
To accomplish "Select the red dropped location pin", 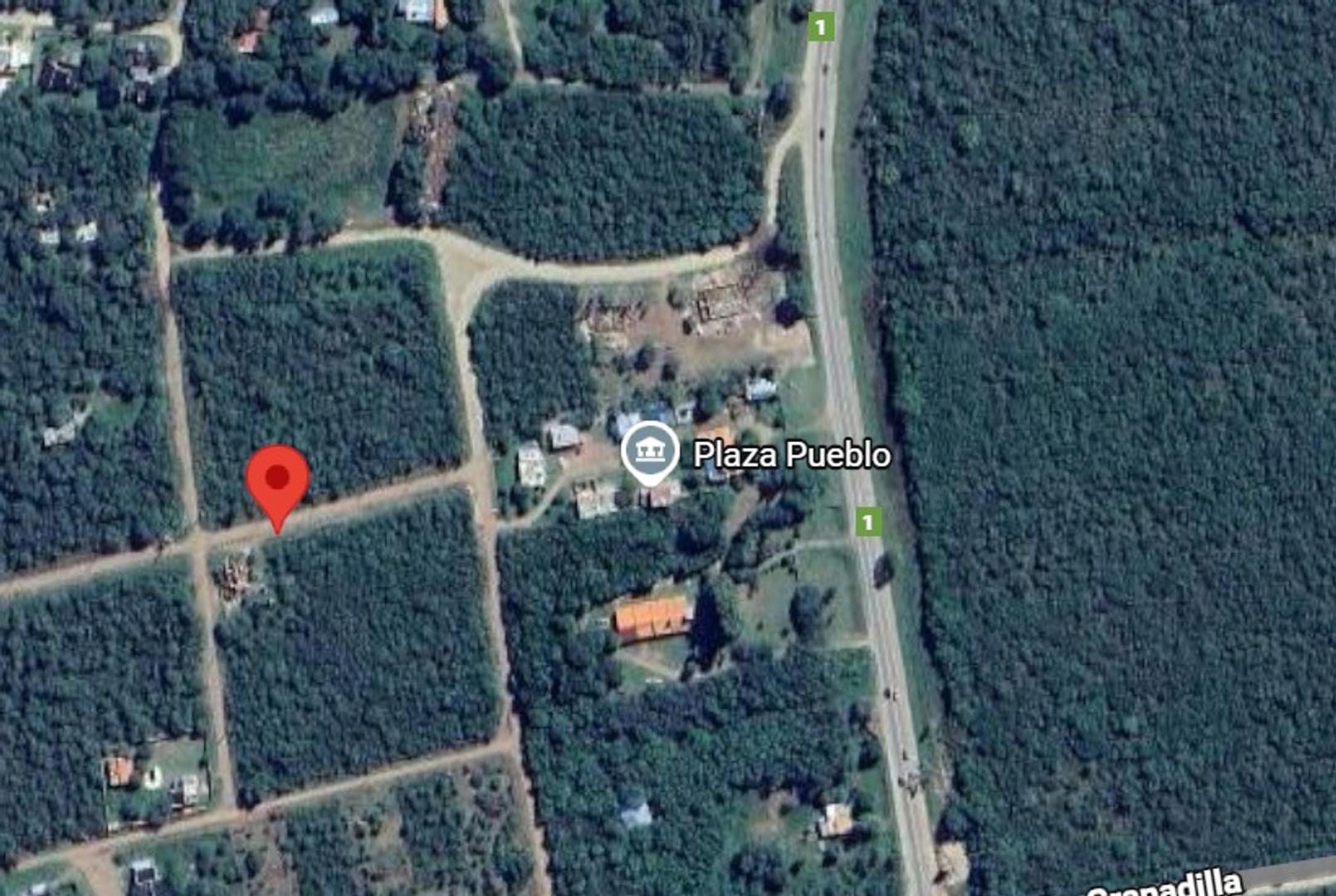I will (x=277, y=488).
